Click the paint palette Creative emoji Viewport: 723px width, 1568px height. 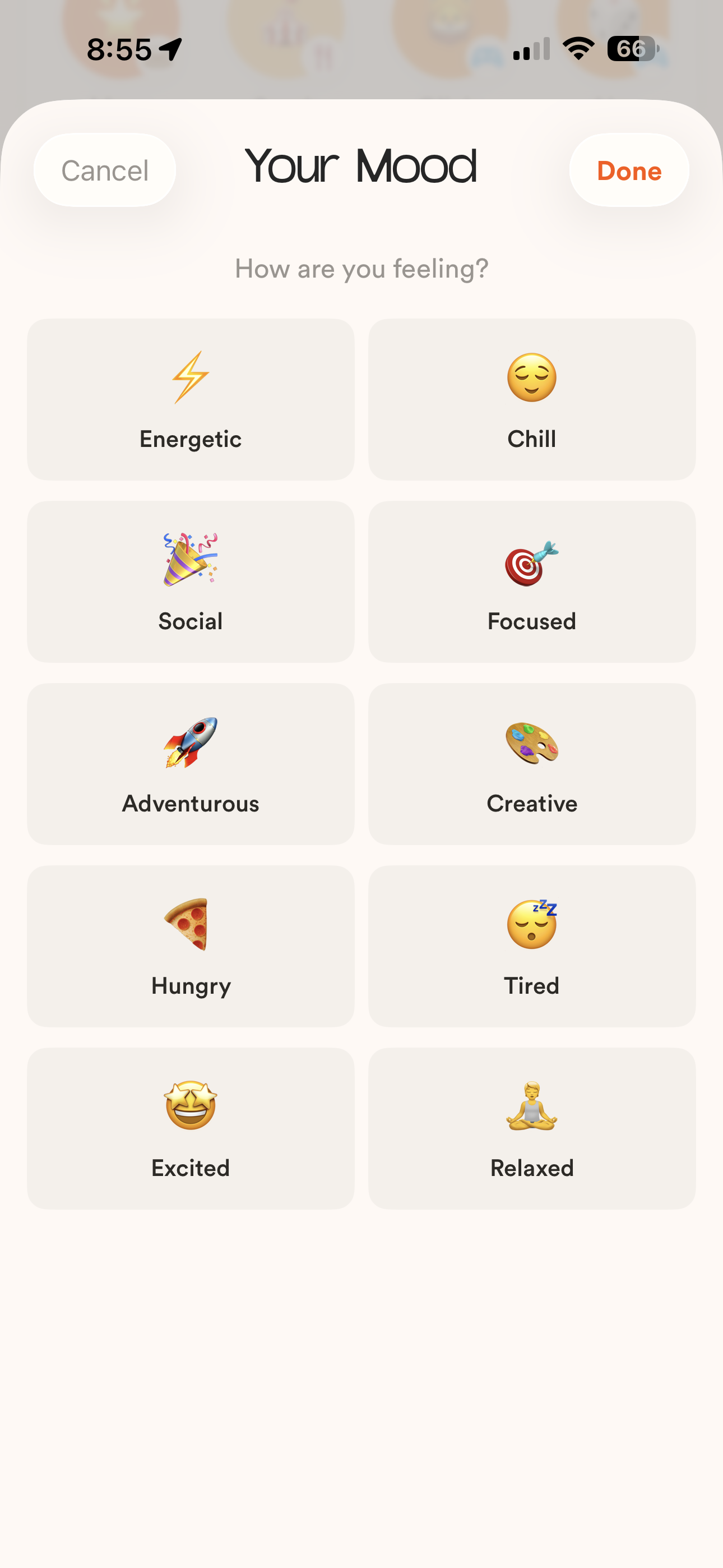tap(532, 743)
